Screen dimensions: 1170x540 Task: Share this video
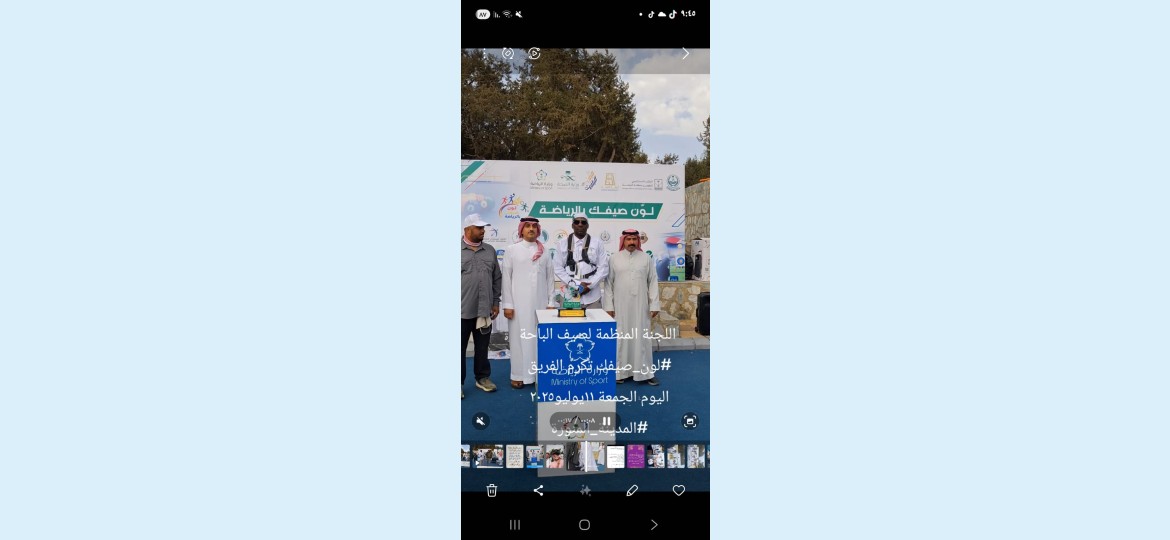(538, 490)
